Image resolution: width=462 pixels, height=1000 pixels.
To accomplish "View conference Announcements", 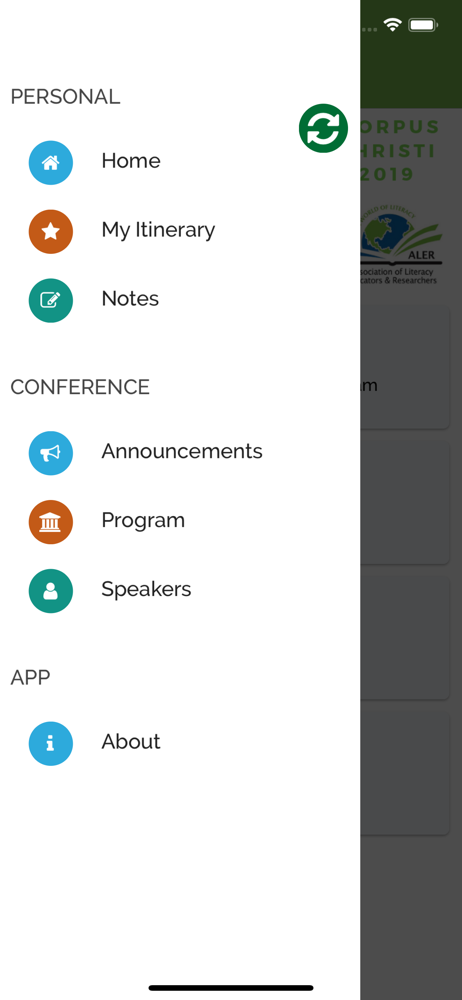I will click(x=180, y=452).
